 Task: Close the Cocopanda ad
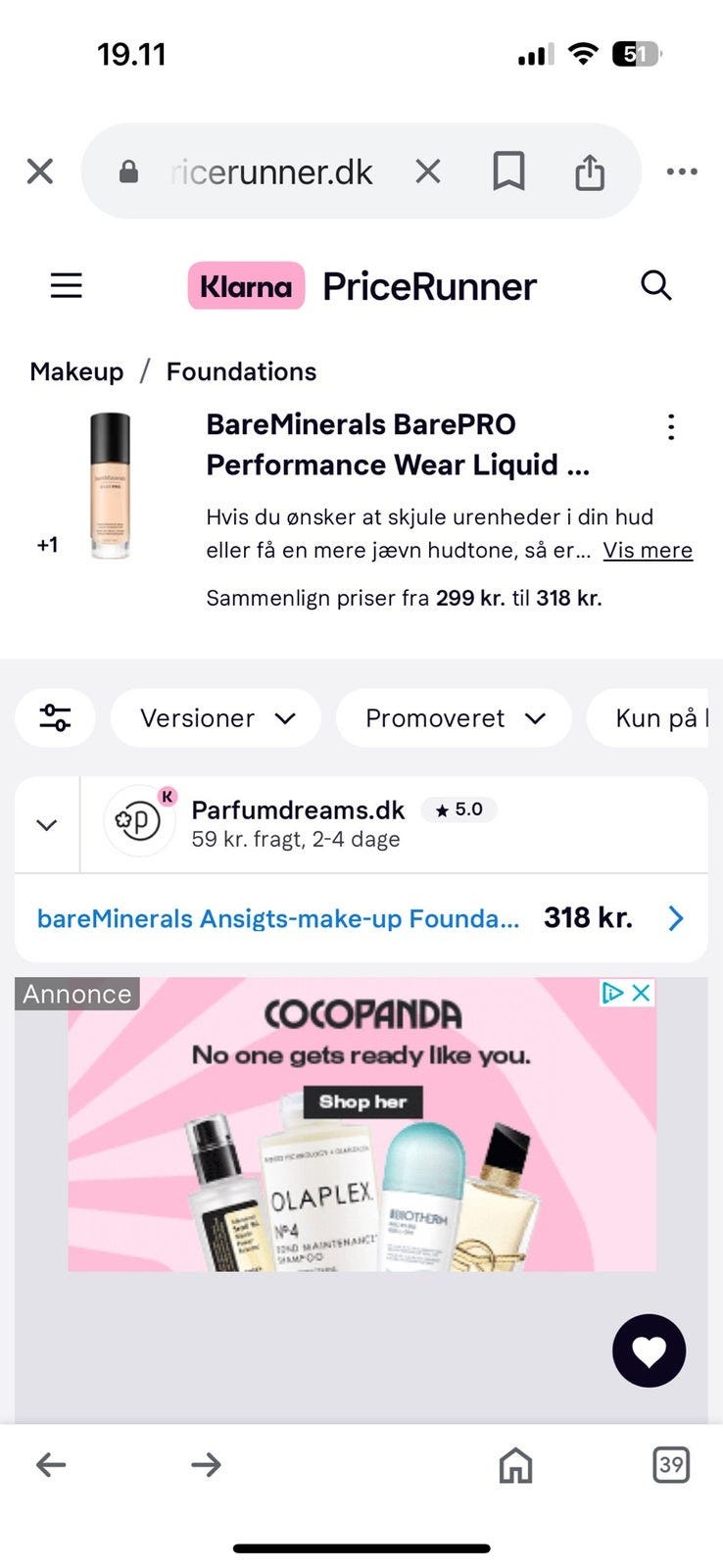pos(641,993)
